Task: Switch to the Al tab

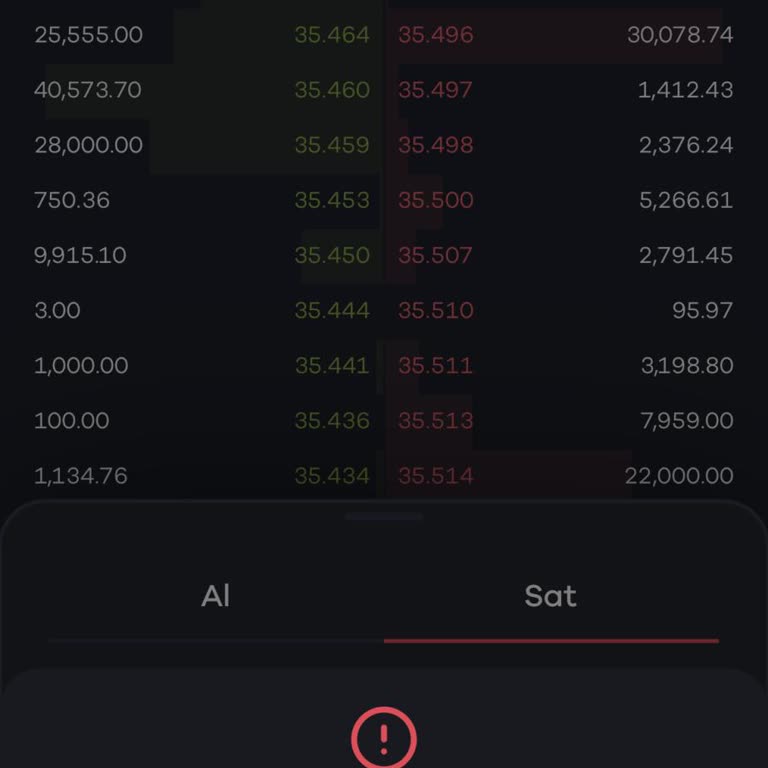Action: coord(216,597)
